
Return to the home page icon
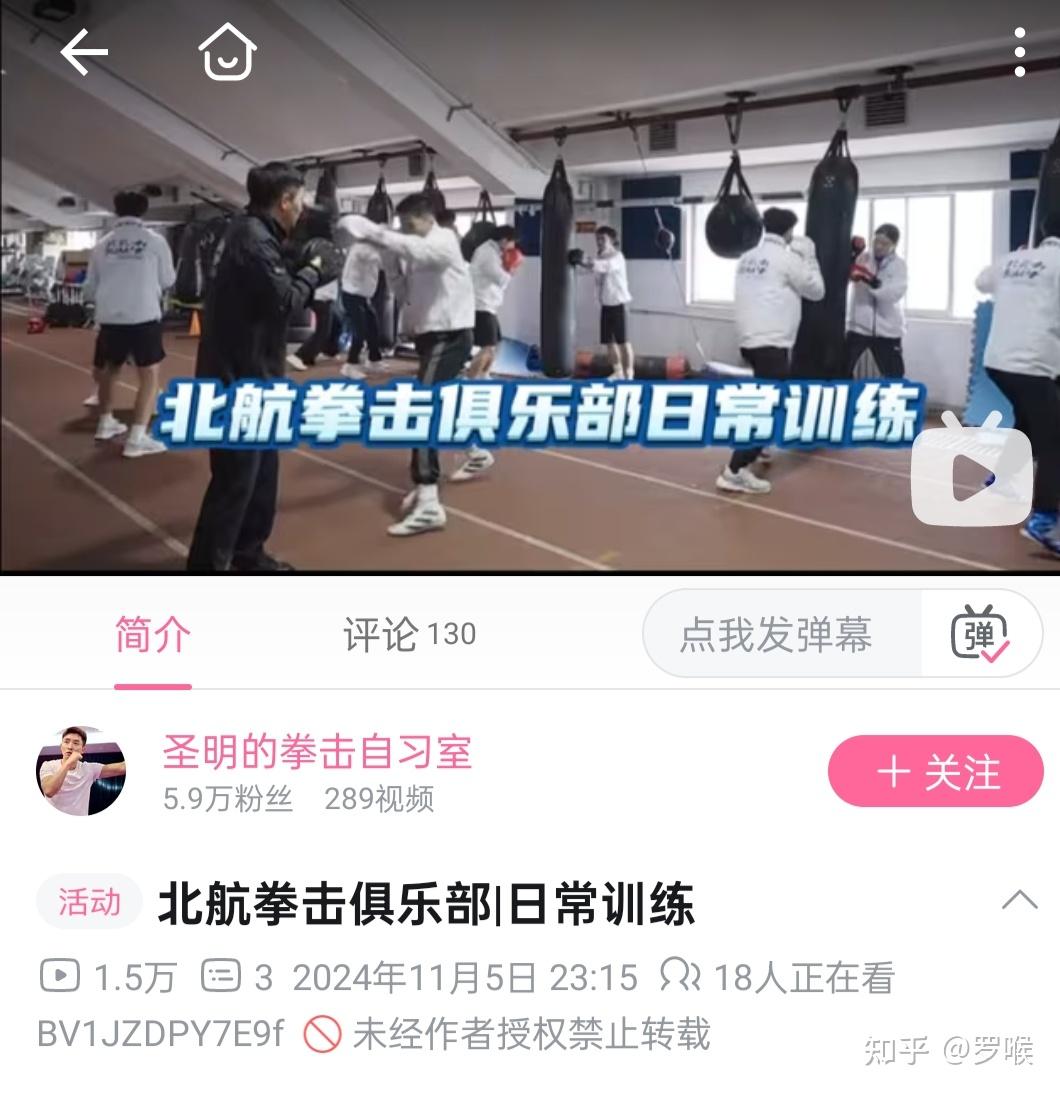tap(228, 52)
